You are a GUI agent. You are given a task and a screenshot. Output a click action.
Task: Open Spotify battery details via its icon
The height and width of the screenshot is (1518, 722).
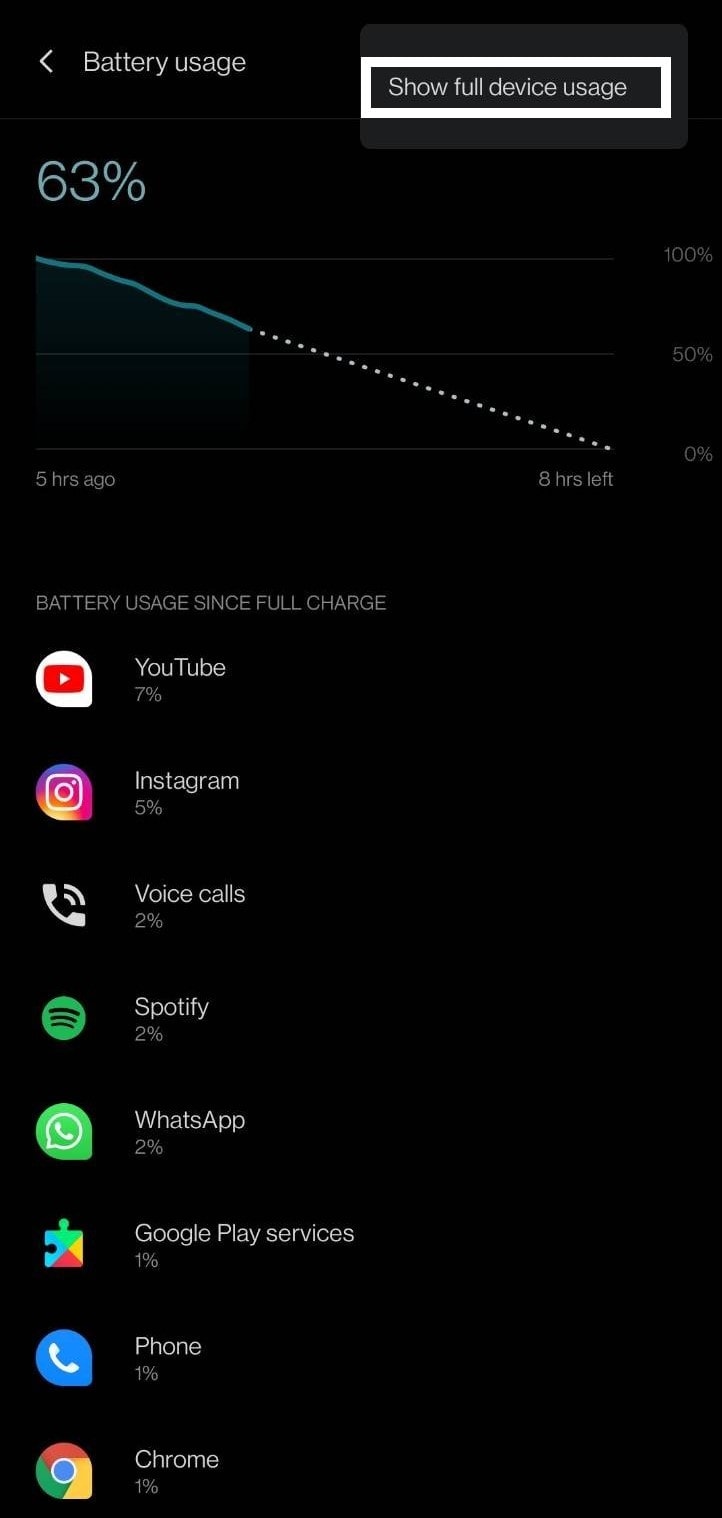pos(63,1018)
